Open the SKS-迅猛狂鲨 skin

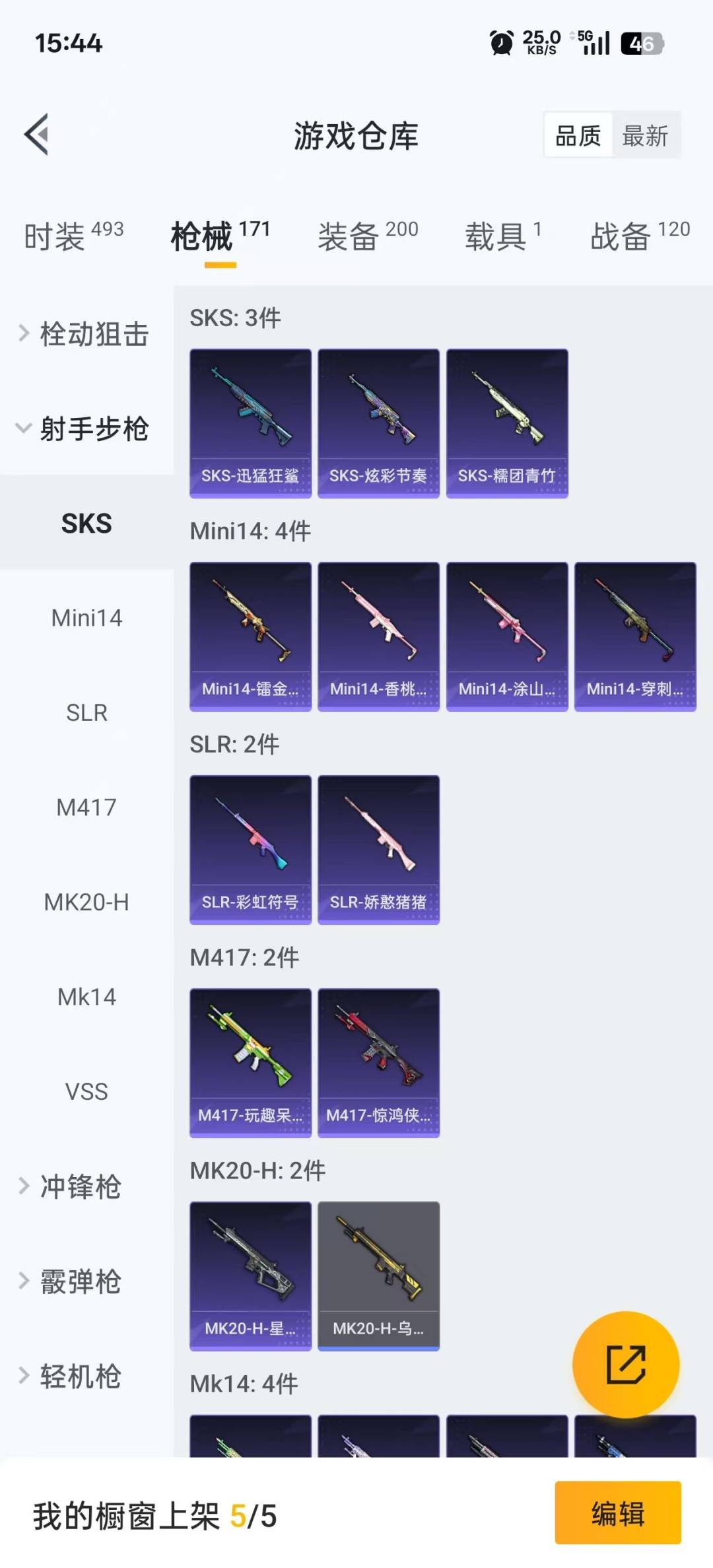point(250,423)
